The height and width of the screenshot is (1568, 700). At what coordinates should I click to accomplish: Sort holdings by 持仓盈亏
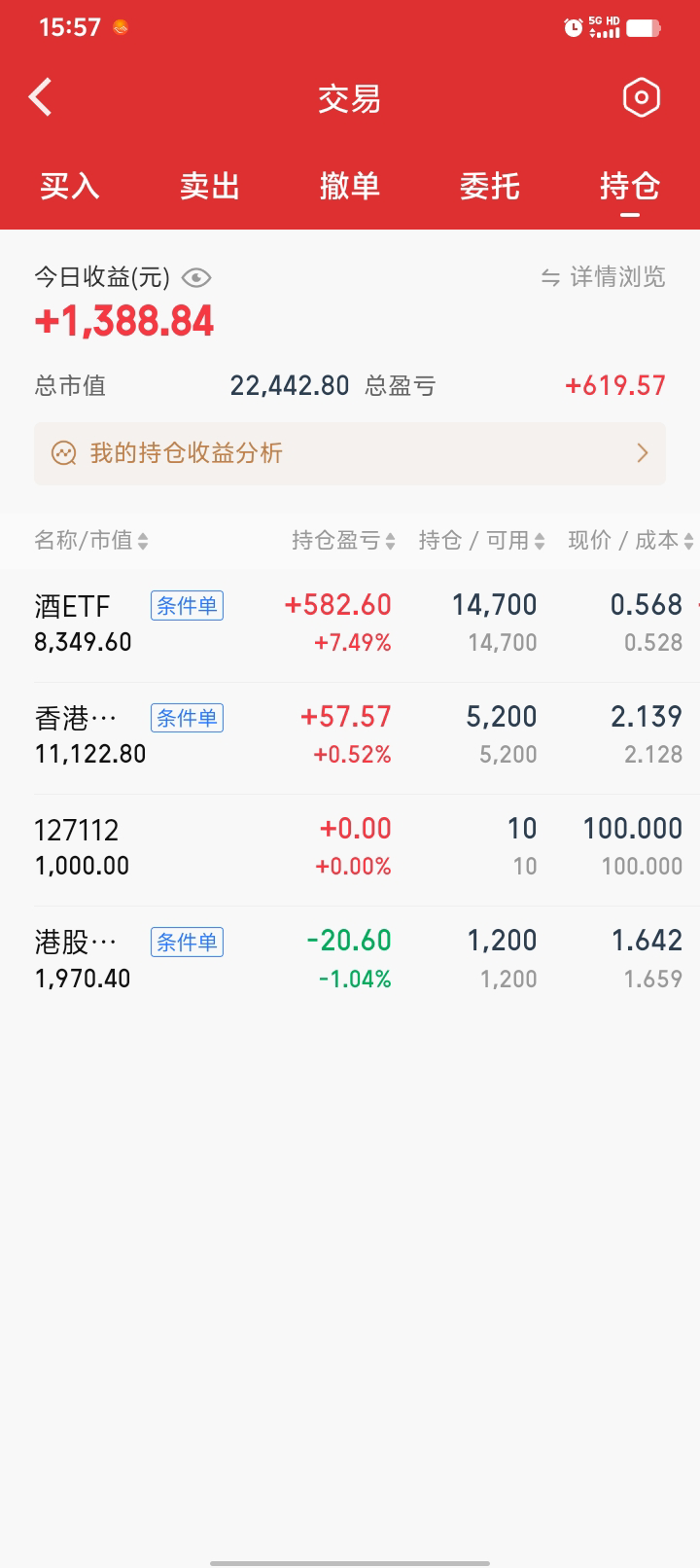click(x=343, y=541)
